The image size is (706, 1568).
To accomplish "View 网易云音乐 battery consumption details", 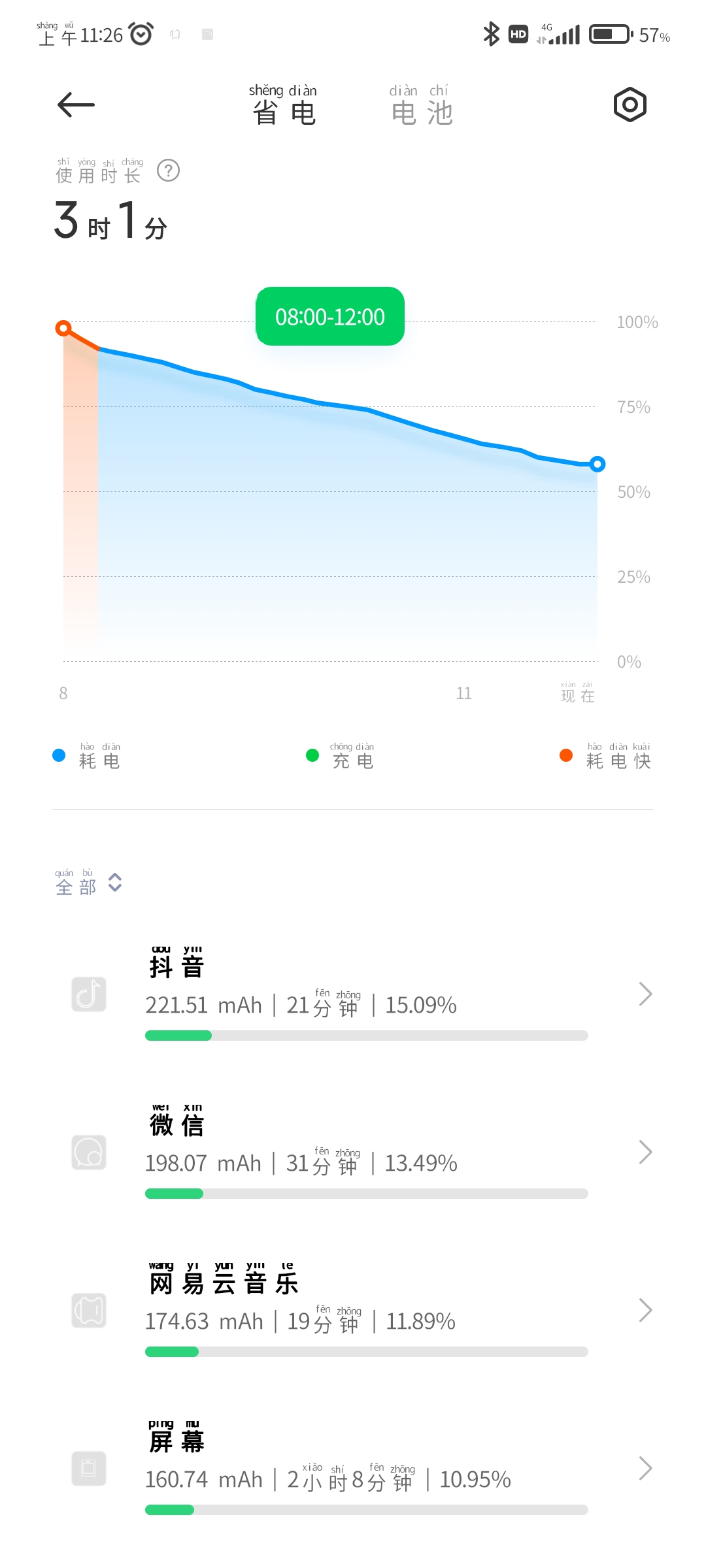I will [353, 1311].
